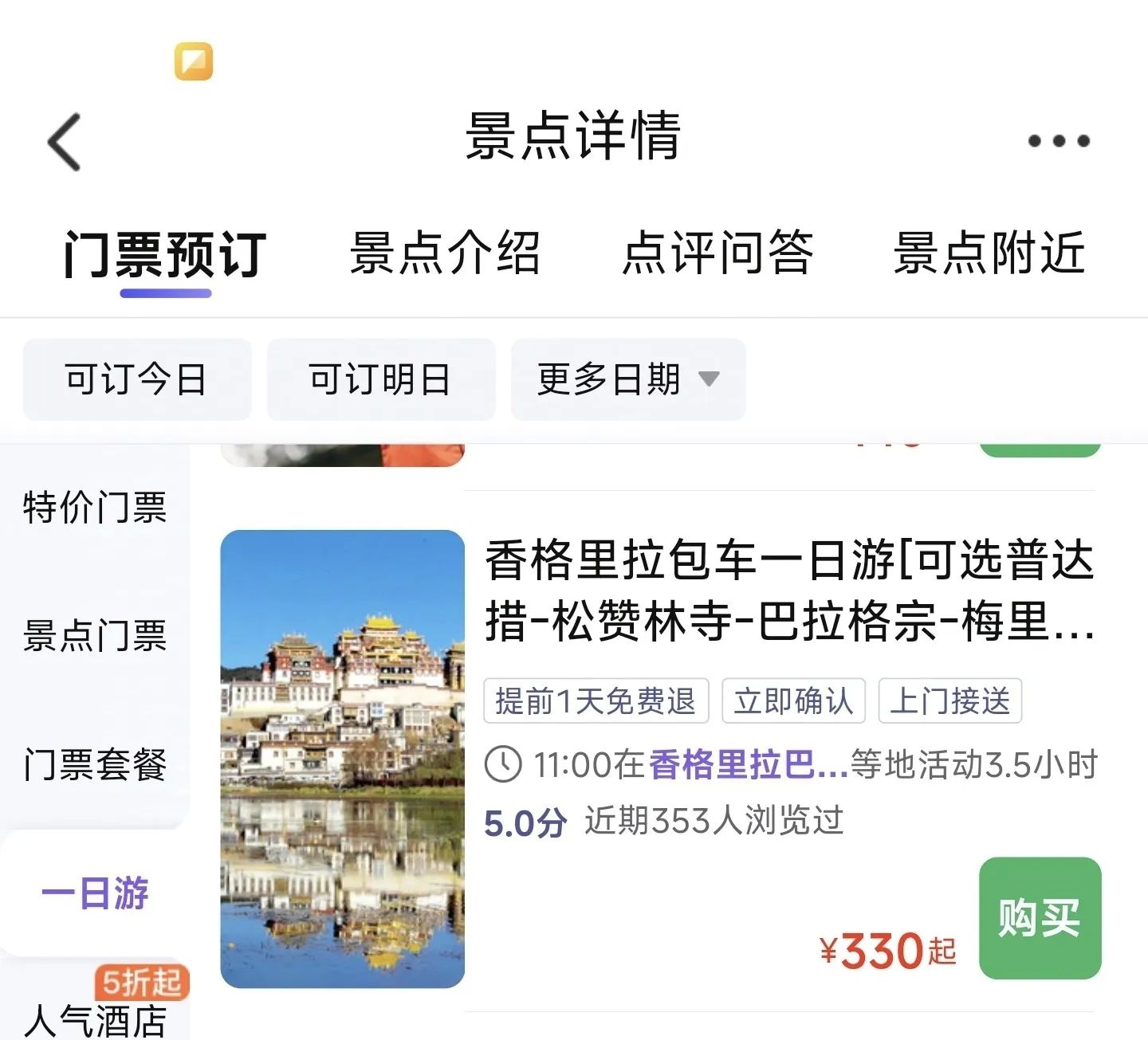
Task: Open the 香格里拉包车一日游 tour photo
Action: [342, 759]
